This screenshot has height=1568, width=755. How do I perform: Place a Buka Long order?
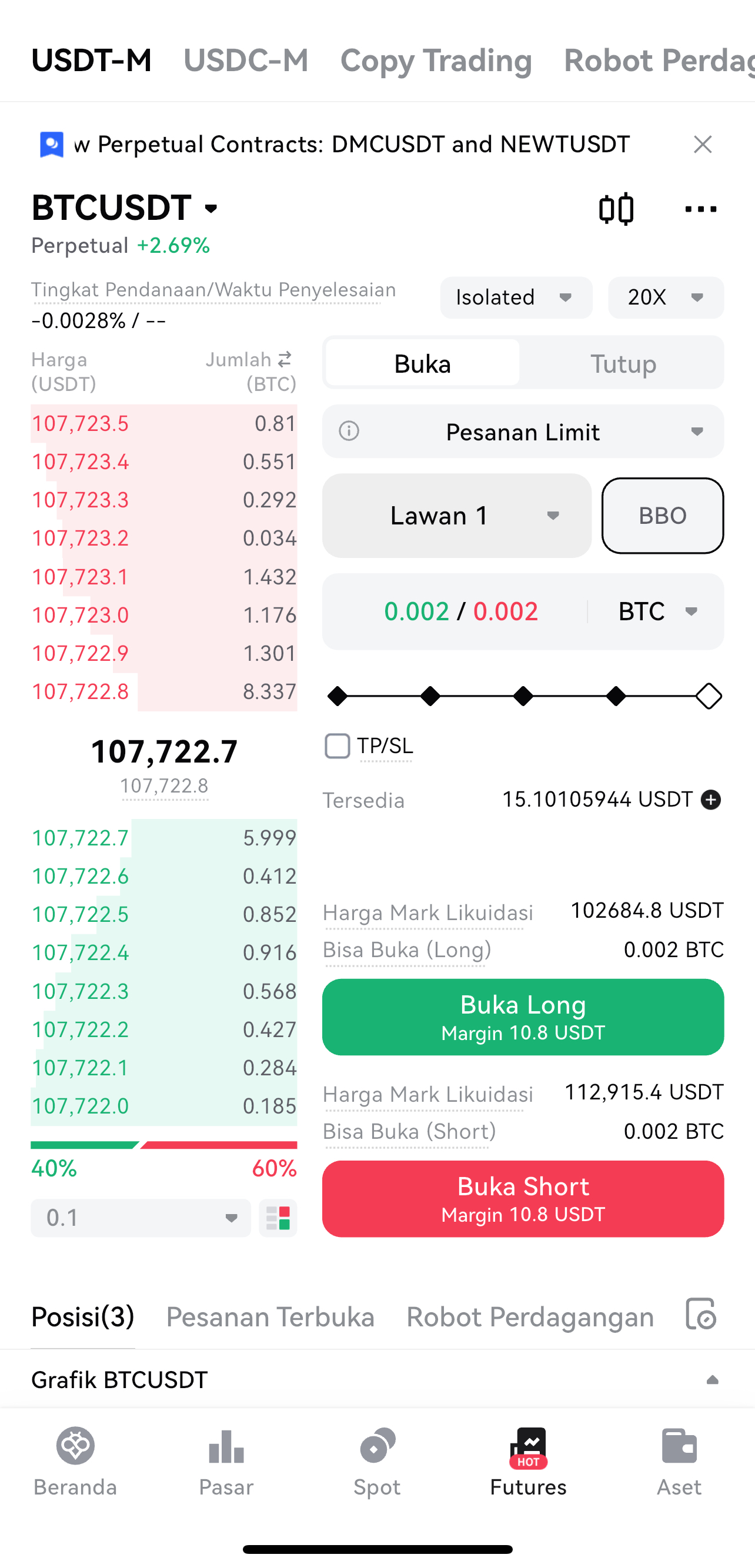tap(522, 1017)
